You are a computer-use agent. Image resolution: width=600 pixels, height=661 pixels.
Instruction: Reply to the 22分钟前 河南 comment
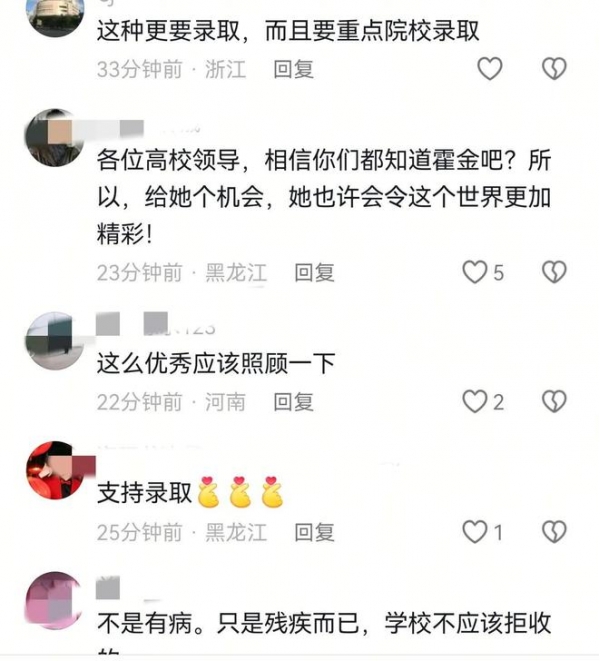[x=293, y=402]
